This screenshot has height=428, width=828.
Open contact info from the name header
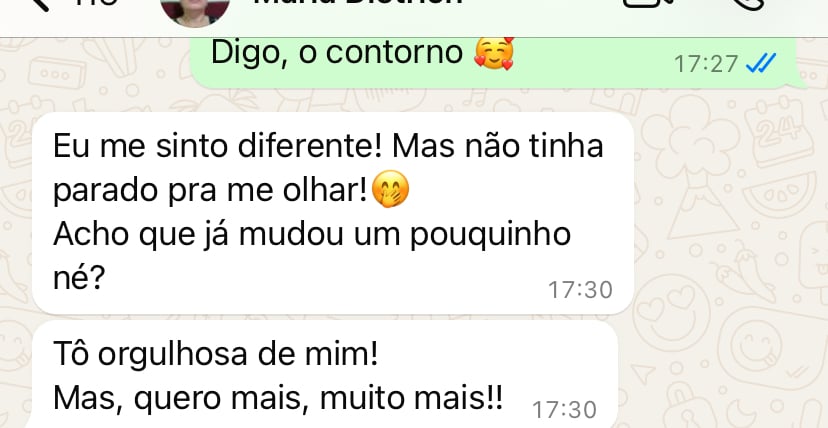[x=358, y=5]
